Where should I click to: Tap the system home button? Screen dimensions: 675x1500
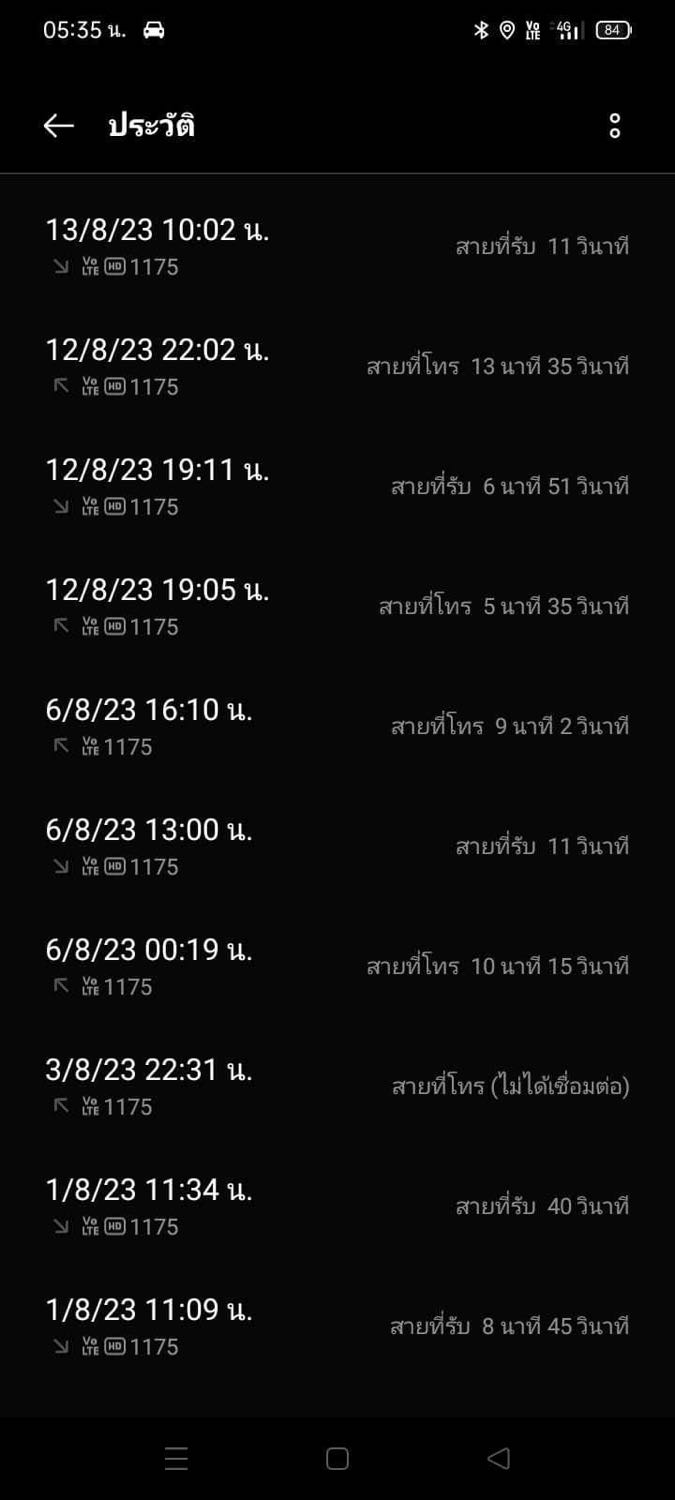point(337,1458)
